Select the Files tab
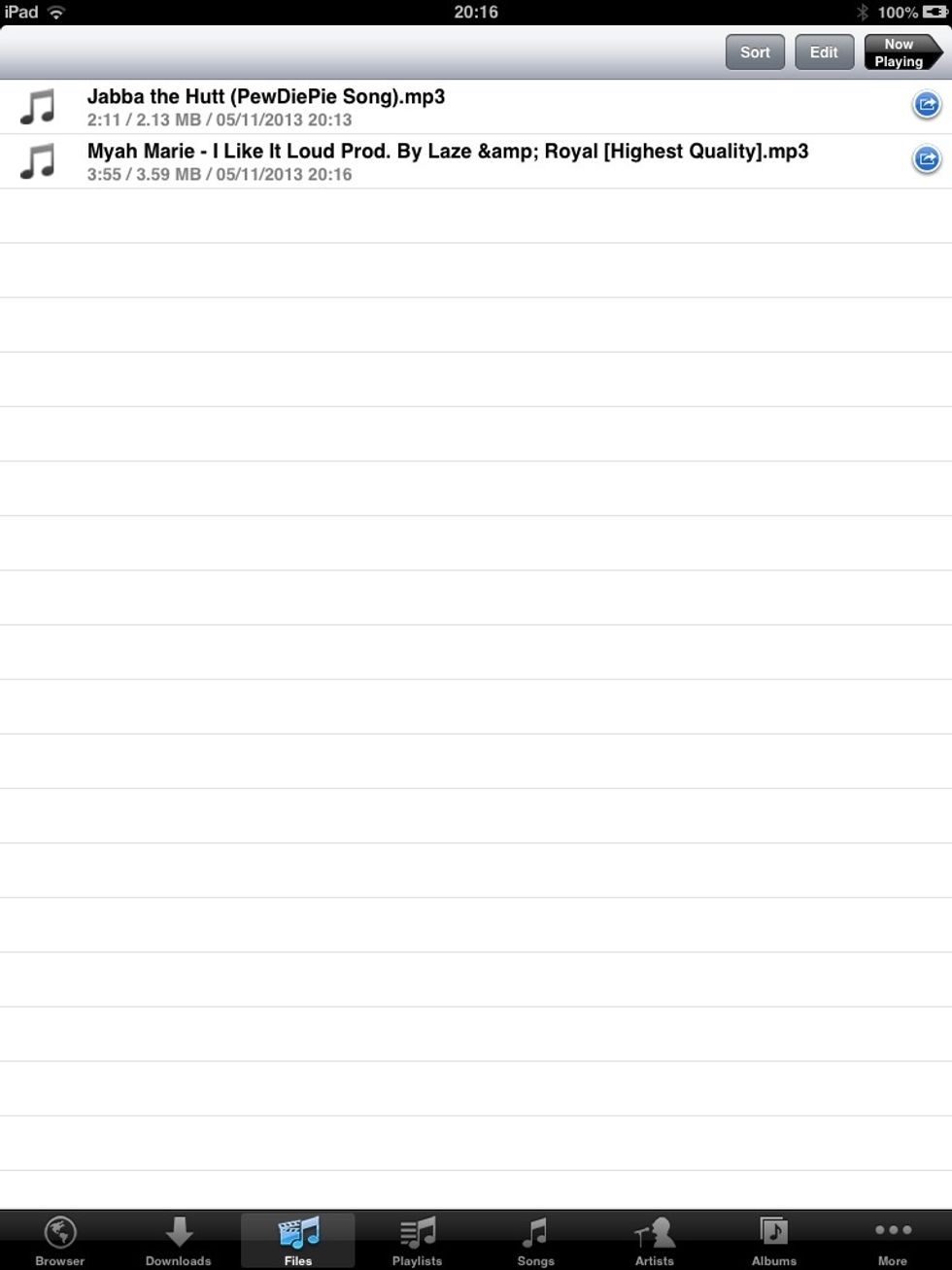The width and height of the screenshot is (952, 1270). coord(298,1241)
